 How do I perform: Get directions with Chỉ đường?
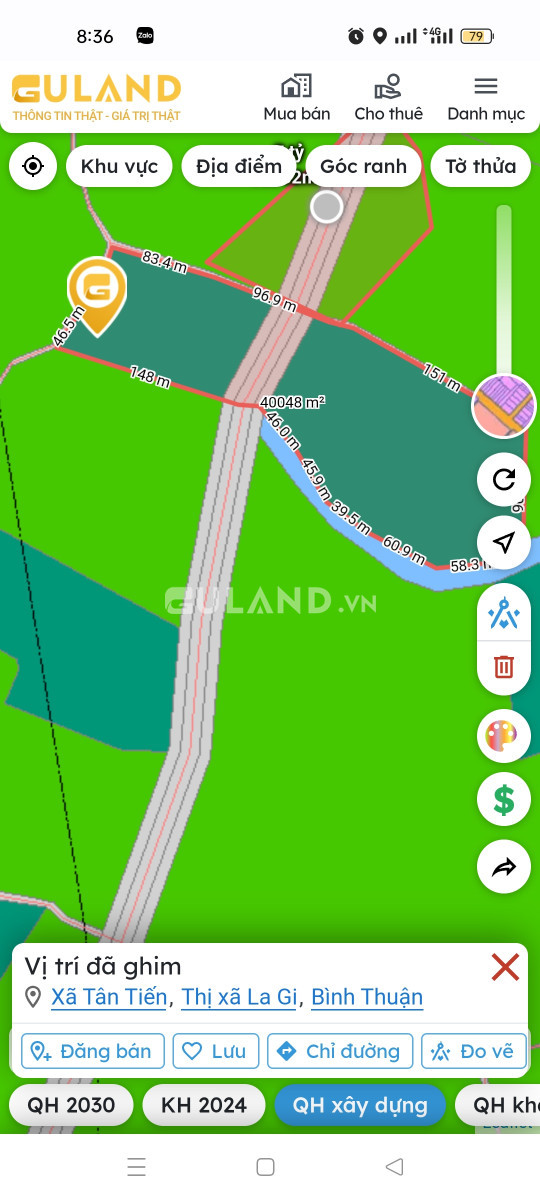(x=340, y=1051)
